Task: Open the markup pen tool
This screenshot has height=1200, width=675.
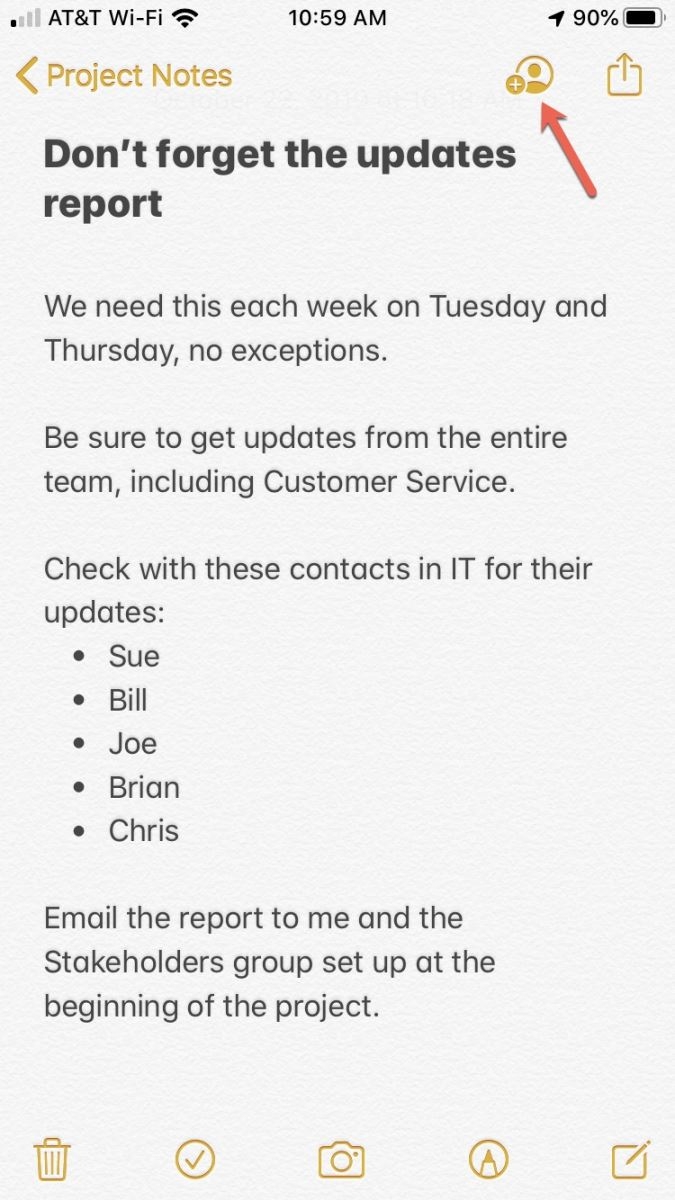Action: (x=488, y=1159)
